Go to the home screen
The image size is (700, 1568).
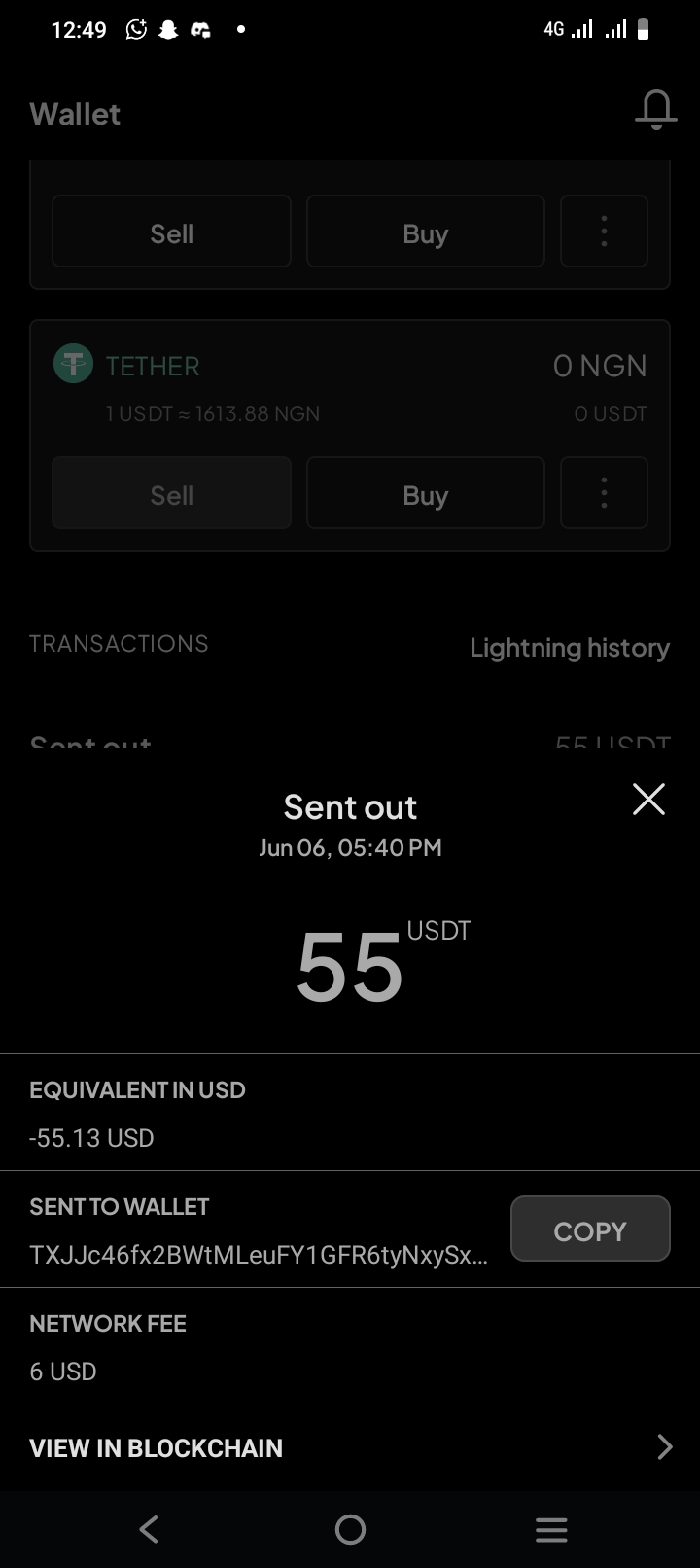pos(350,1529)
